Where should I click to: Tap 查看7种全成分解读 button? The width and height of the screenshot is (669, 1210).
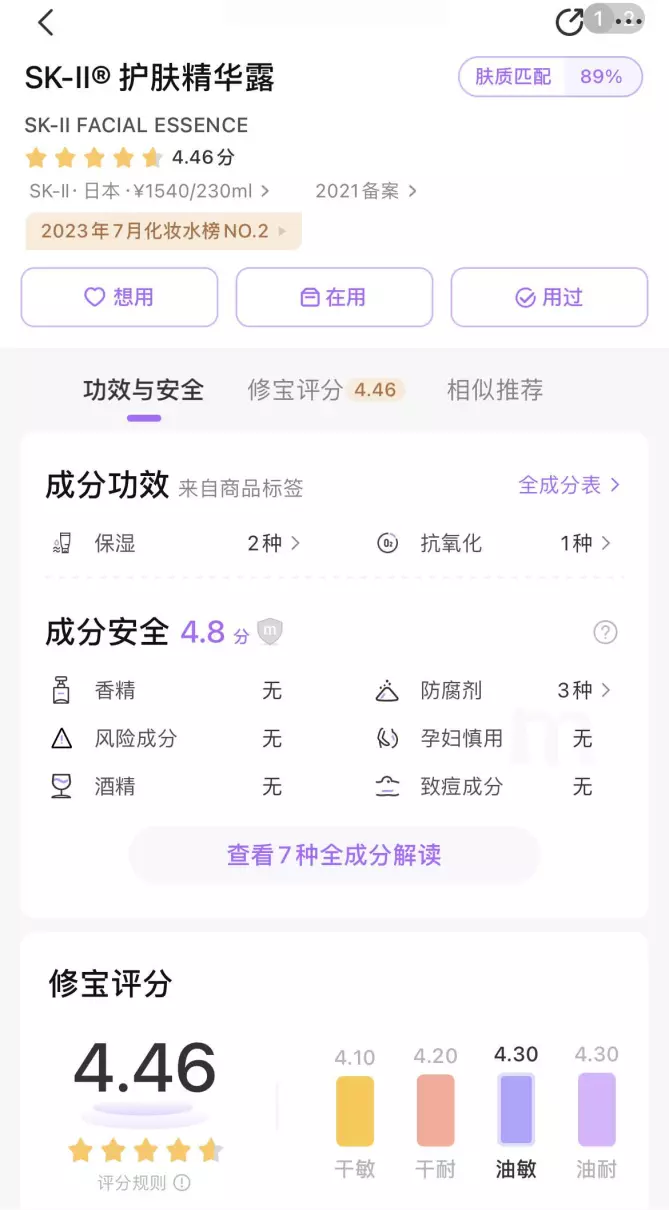(x=334, y=855)
